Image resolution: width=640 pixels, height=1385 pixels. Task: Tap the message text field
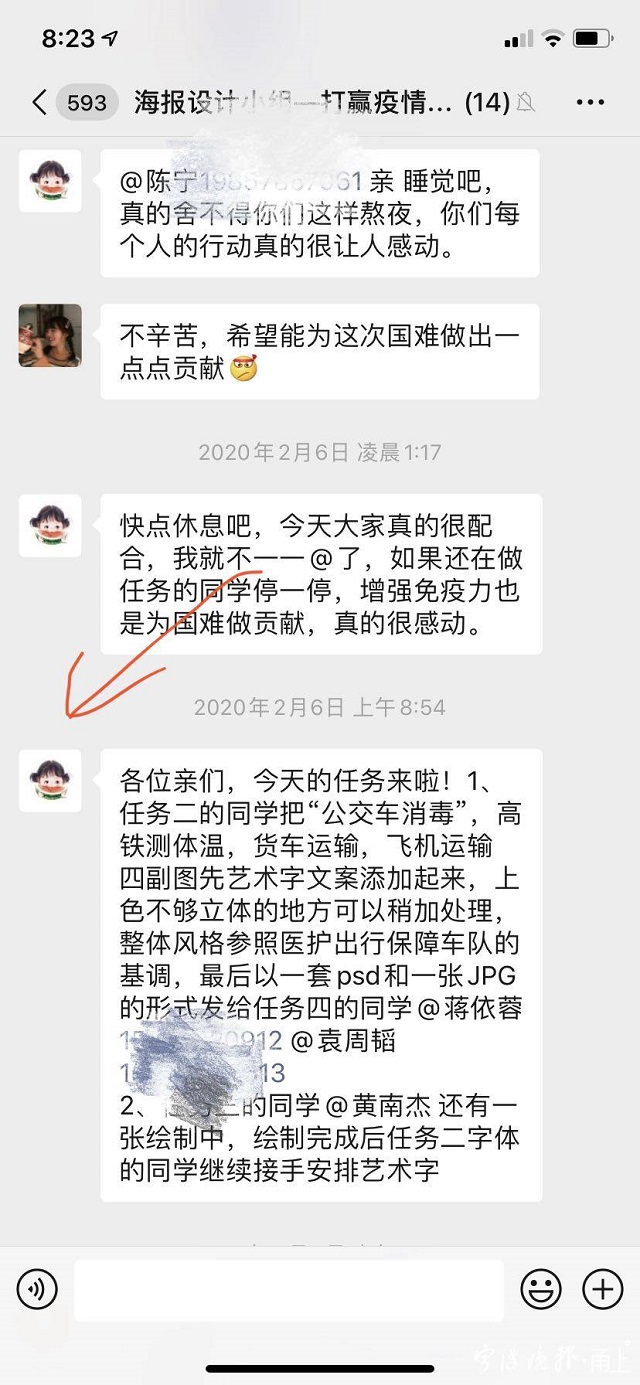(x=288, y=1290)
